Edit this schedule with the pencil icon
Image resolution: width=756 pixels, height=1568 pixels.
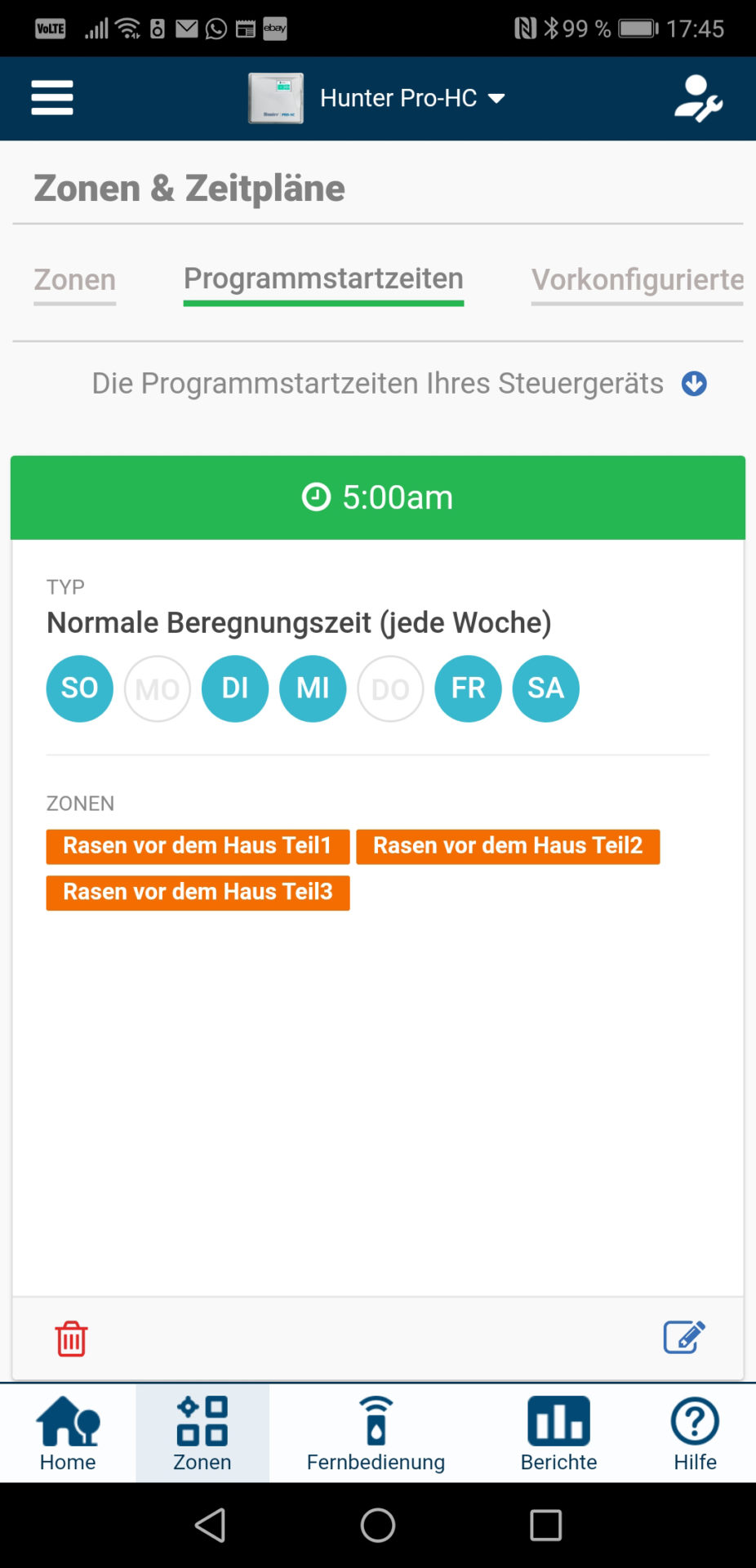(x=684, y=1337)
